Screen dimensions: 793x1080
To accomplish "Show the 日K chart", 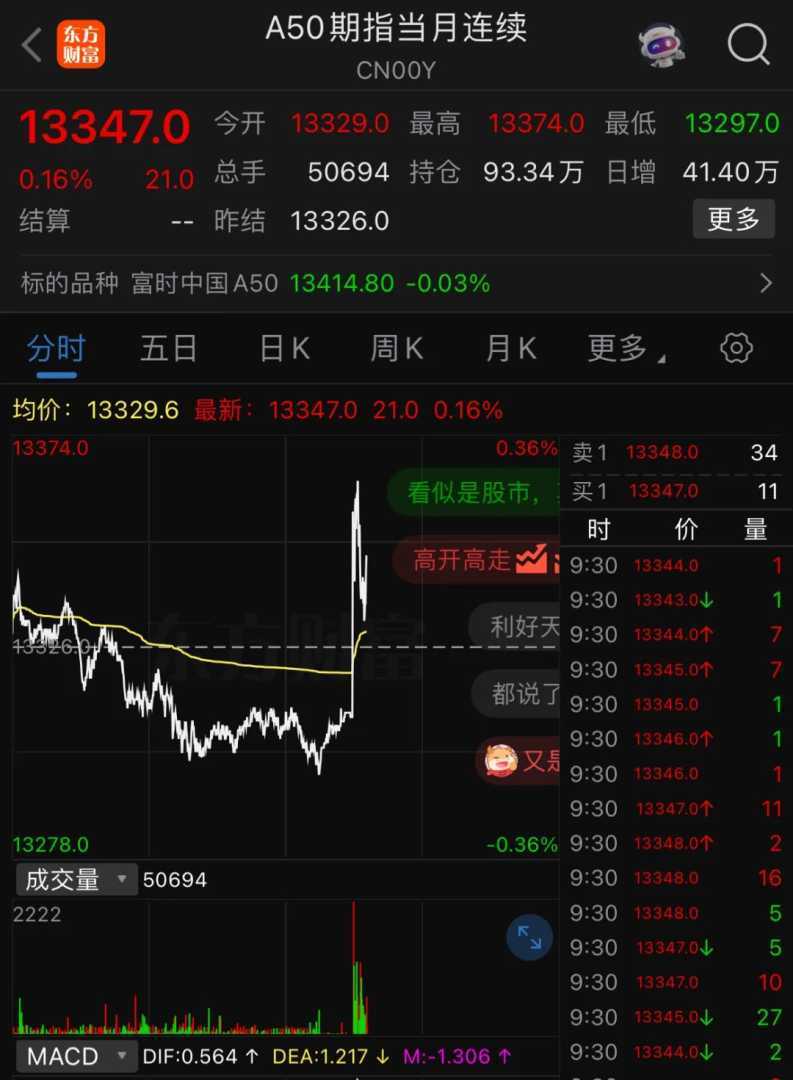I will (x=284, y=349).
